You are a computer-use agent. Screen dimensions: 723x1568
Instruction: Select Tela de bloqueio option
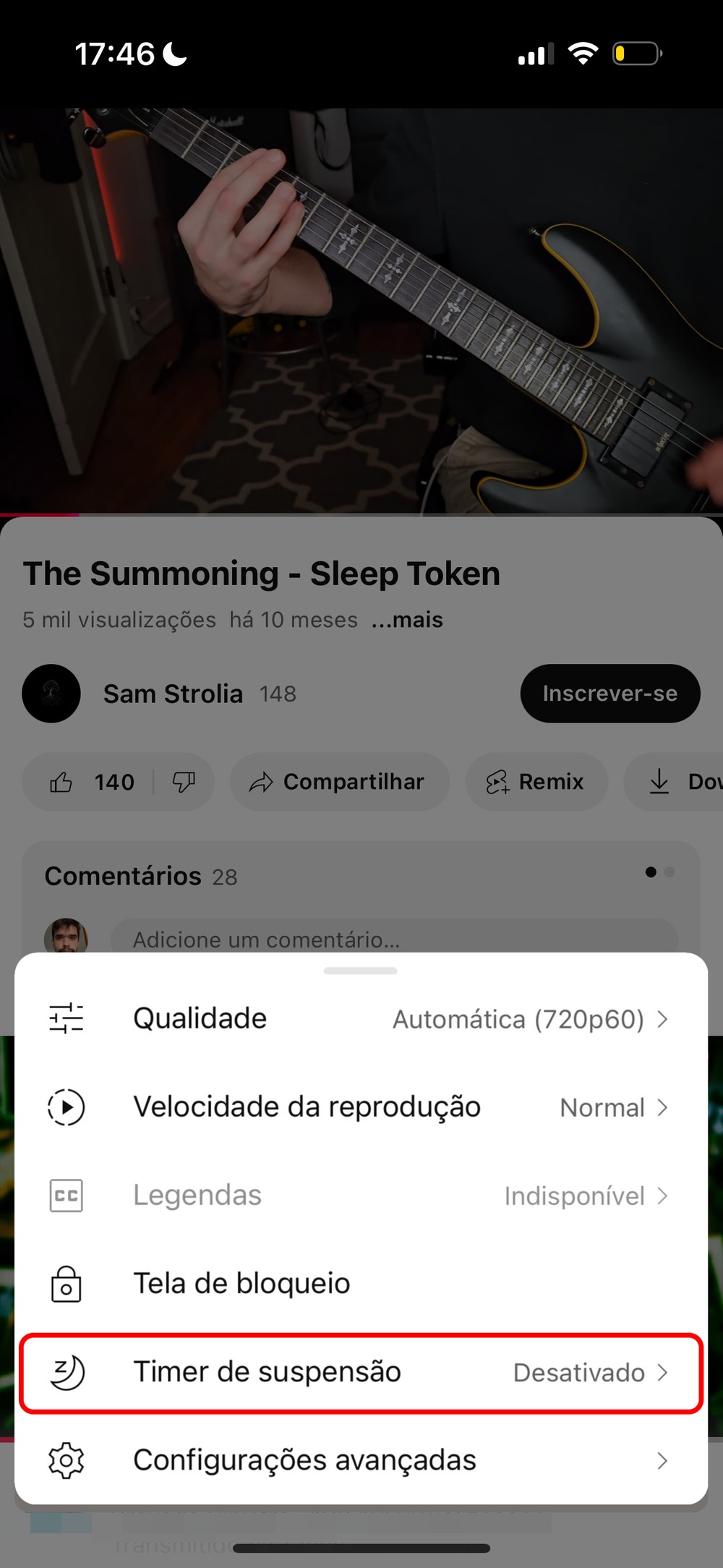coord(360,1284)
